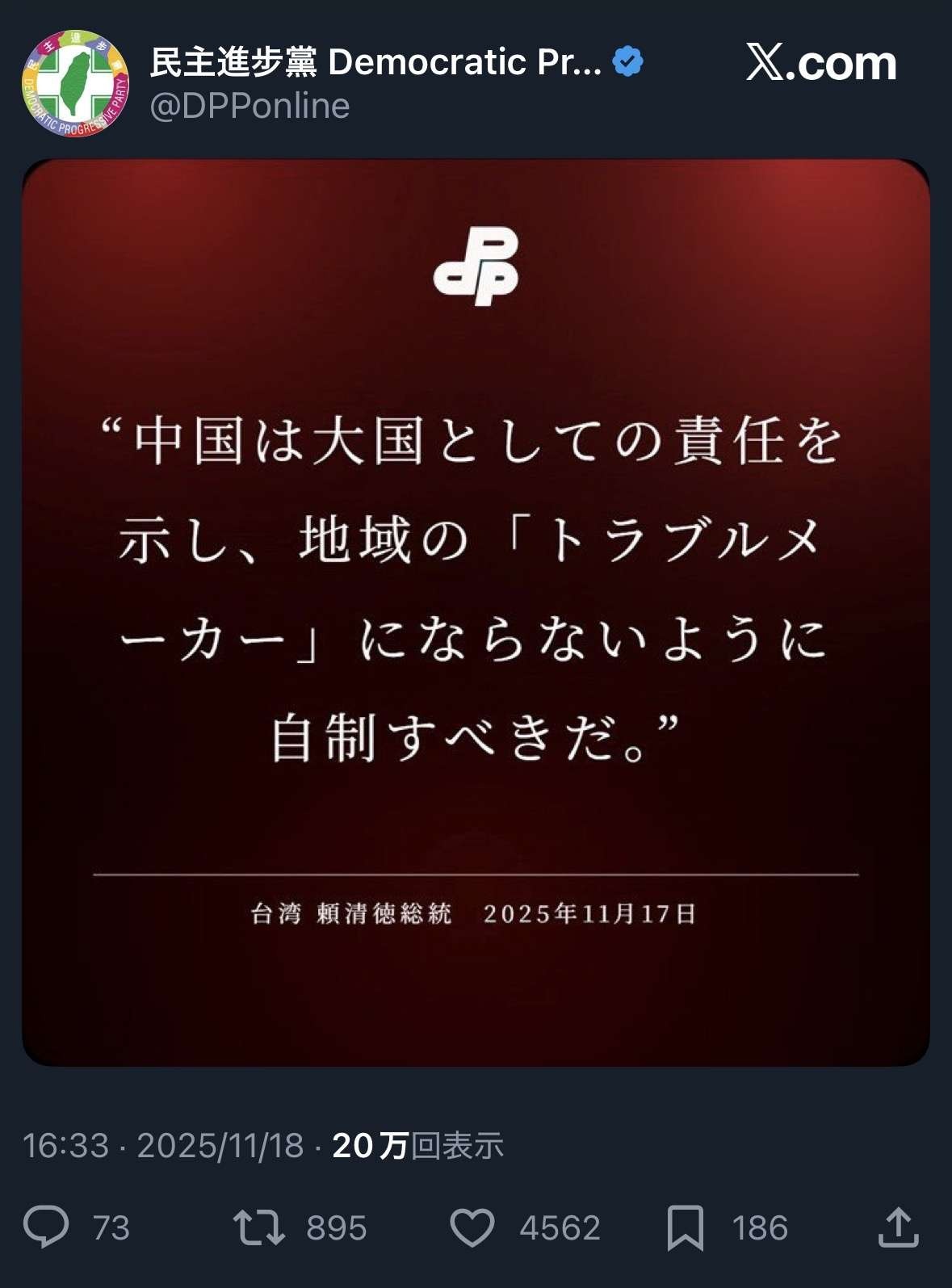Like this post
This screenshot has height=1288, width=952.
(x=472, y=1227)
